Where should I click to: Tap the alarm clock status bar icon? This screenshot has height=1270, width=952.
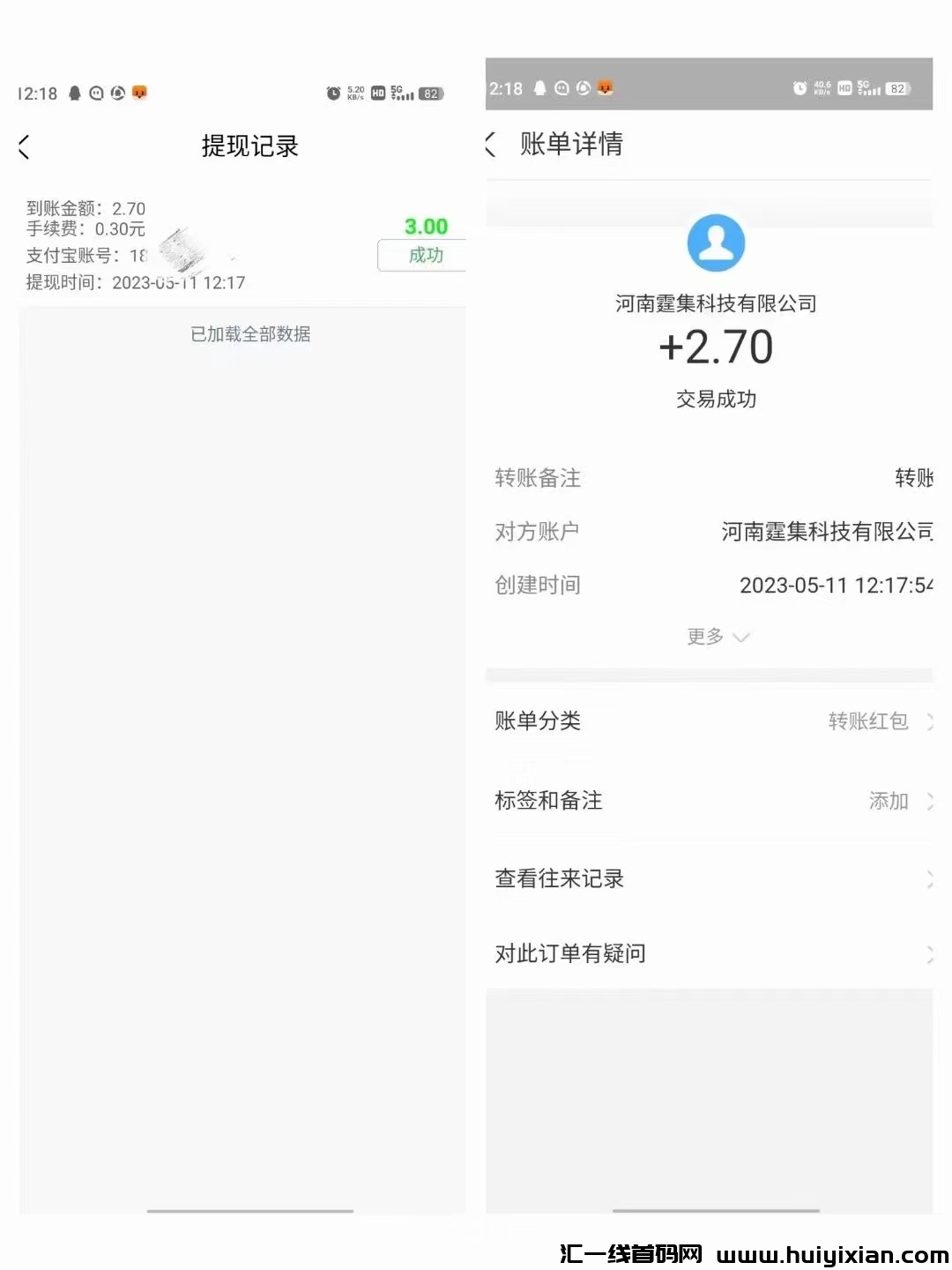coord(332,91)
